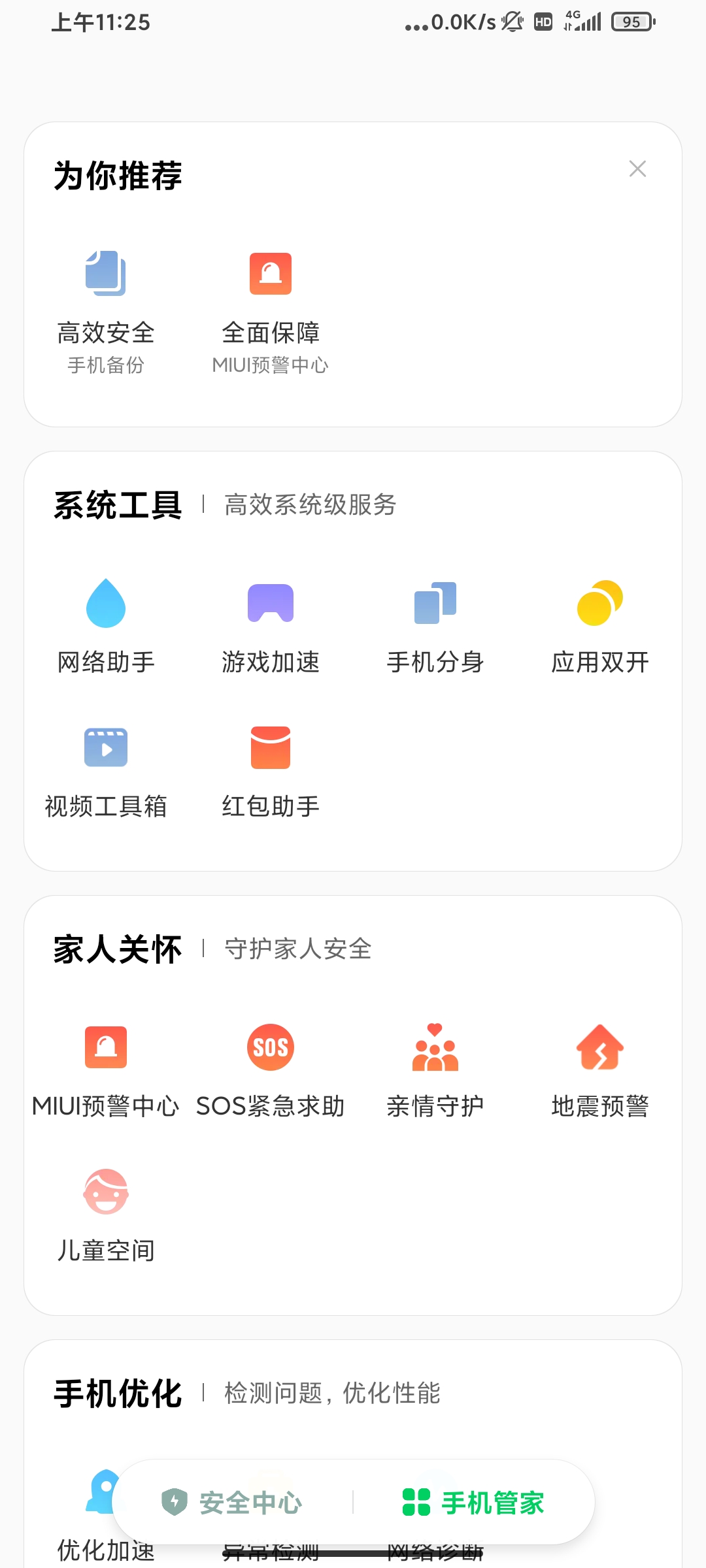Open 手机分身
Viewport: 706px width, 1568px height.
(435, 626)
